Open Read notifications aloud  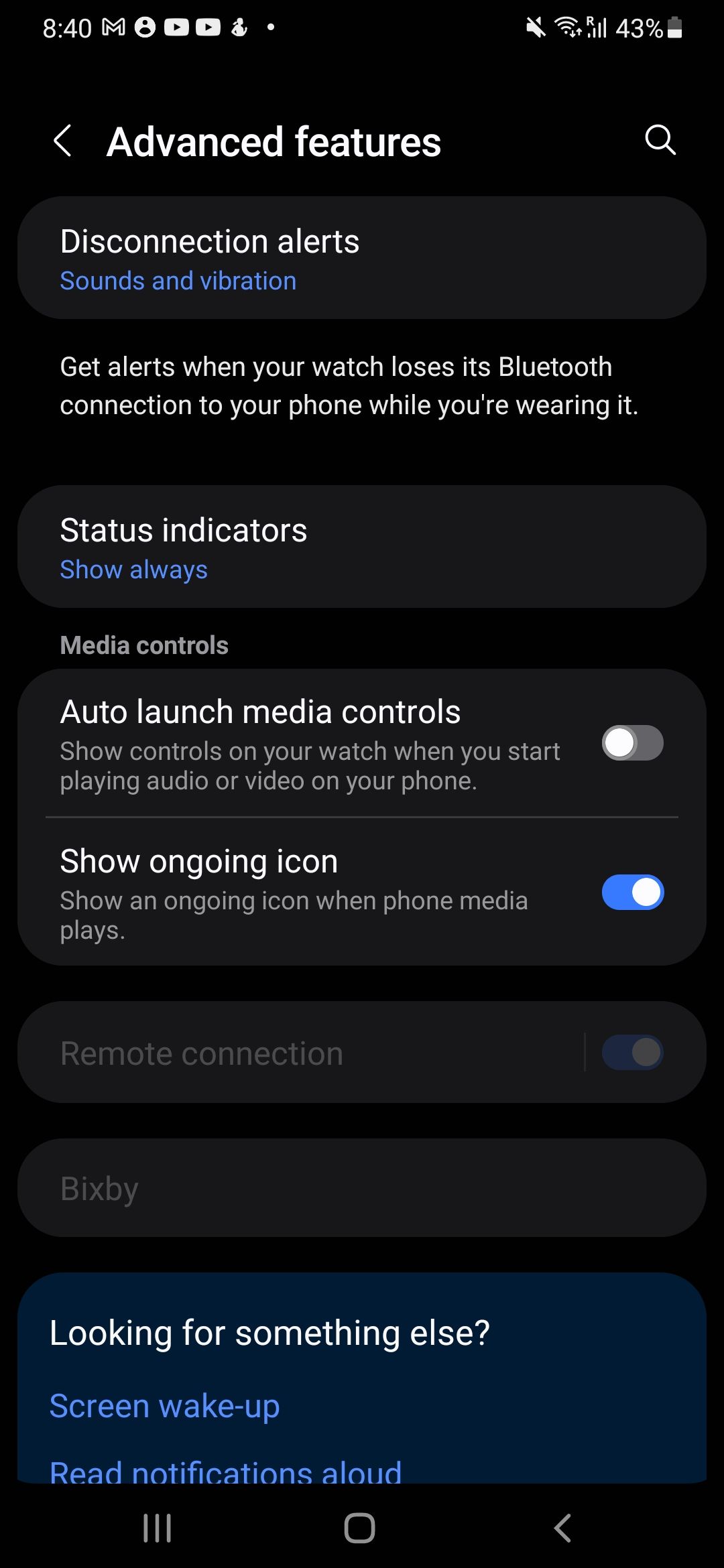click(225, 1472)
